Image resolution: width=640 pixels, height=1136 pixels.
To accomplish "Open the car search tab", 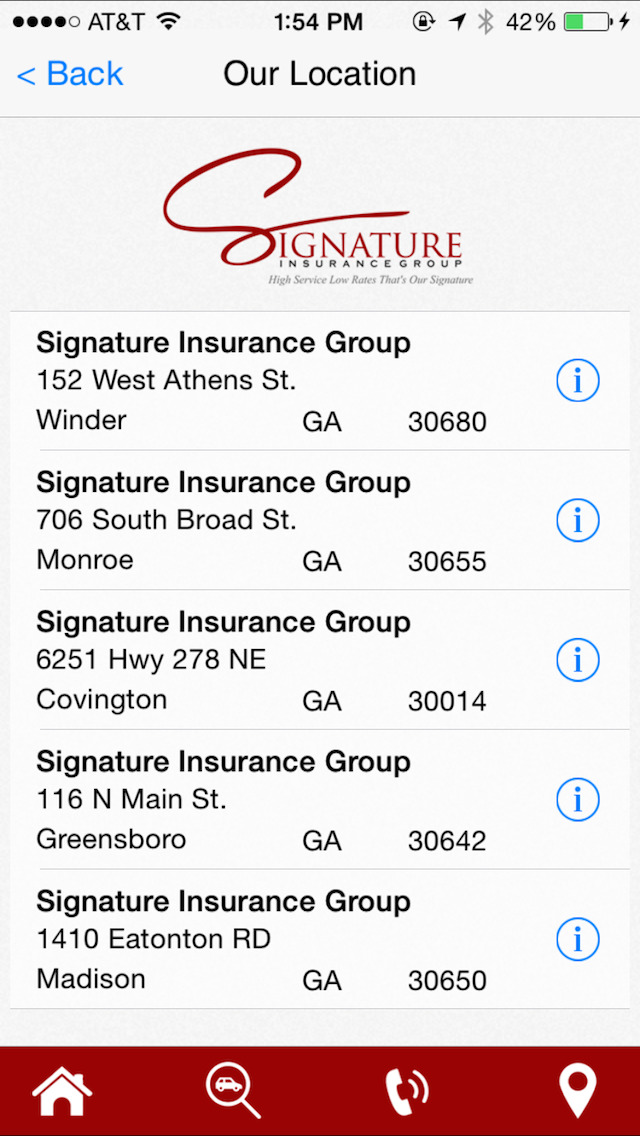I will click(233, 1091).
